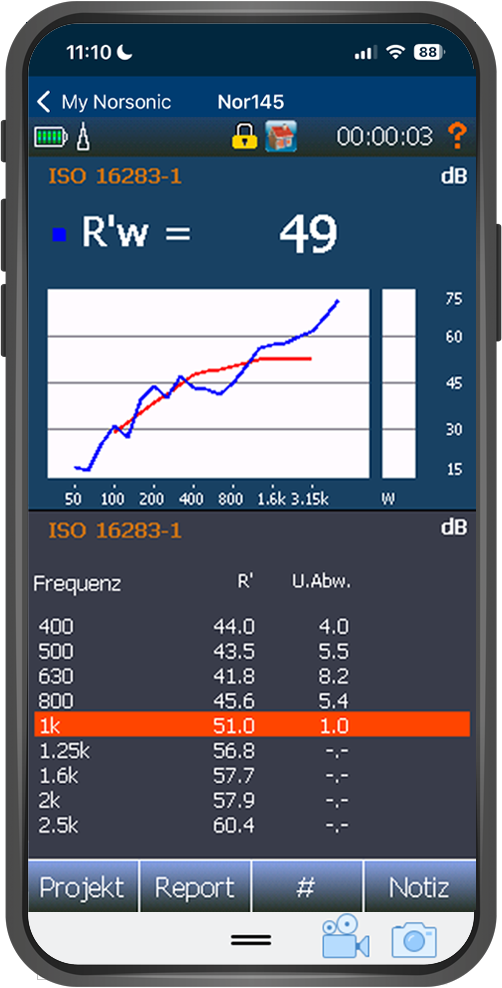Select the 400 Hz frequency row
Screen dimensions: 502x988
(252, 626)
